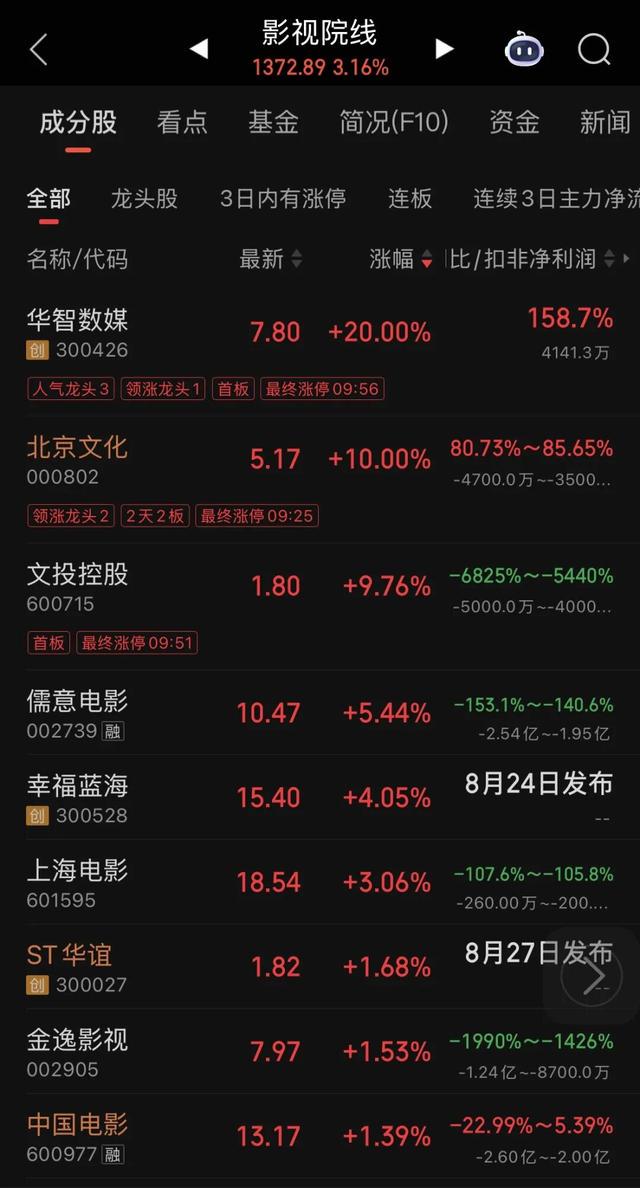Screen dimensions: 640x1188
Task: Sort the list by 最新 price
Action: 270,259
